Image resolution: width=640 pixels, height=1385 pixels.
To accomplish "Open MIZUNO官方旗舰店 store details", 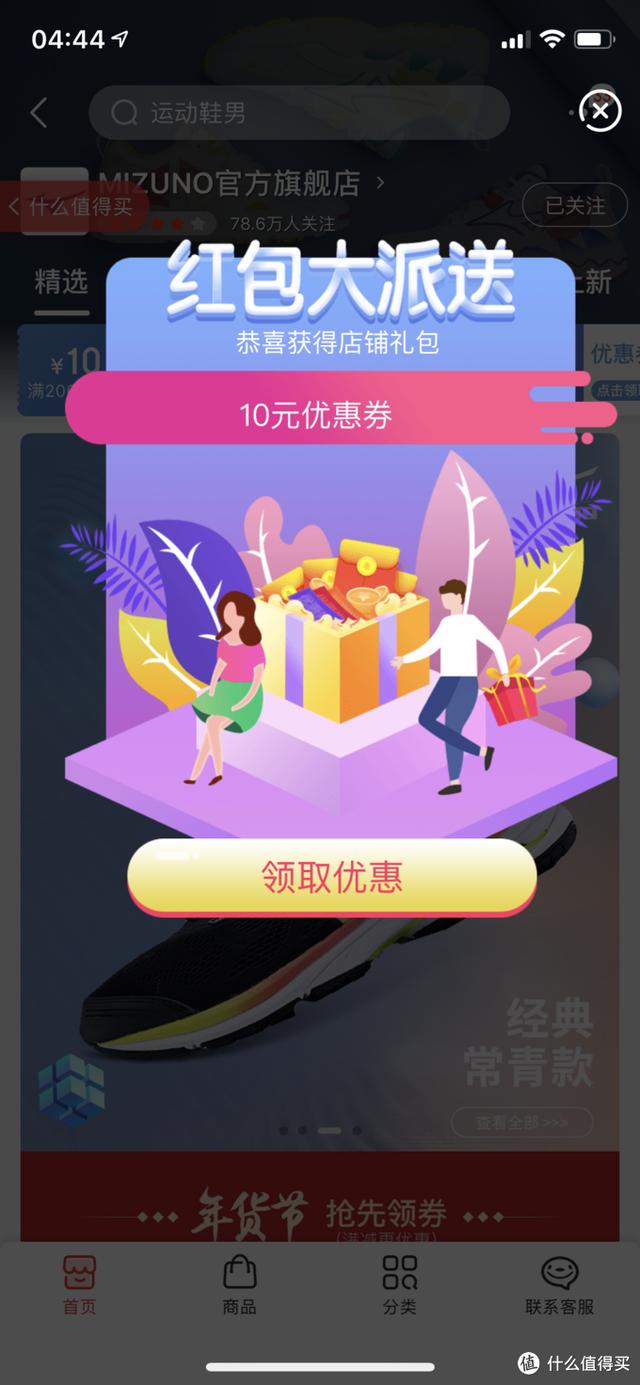I will tap(240, 184).
